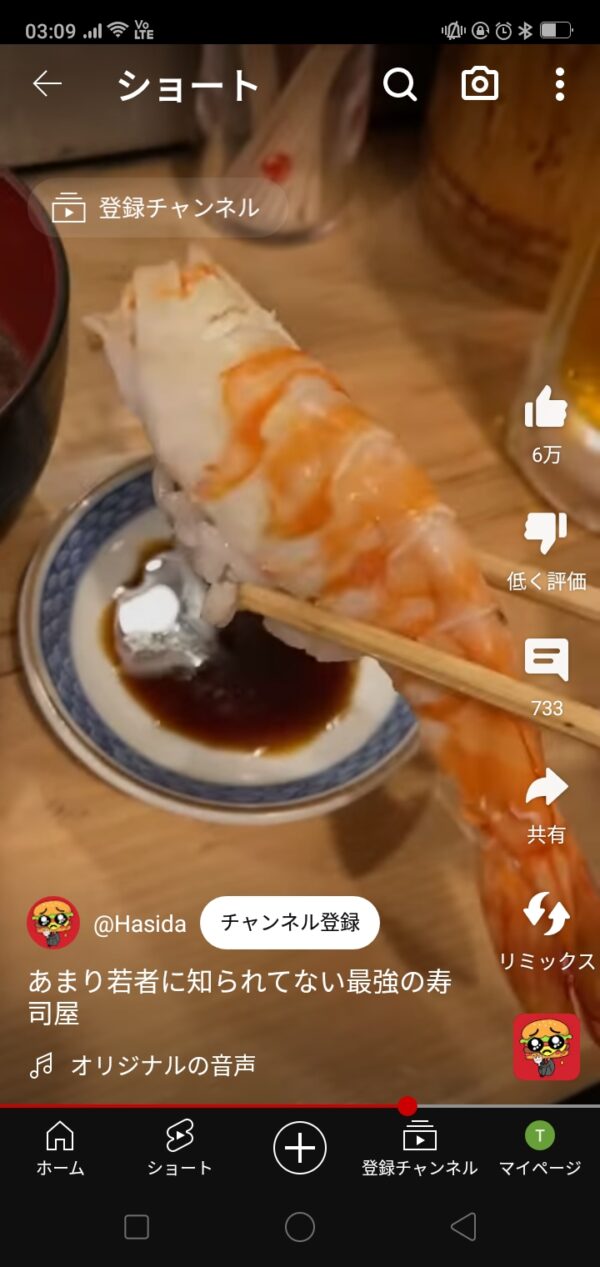The image size is (600, 1267).
Task: Create new content with the plus button
Action: point(300,1147)
